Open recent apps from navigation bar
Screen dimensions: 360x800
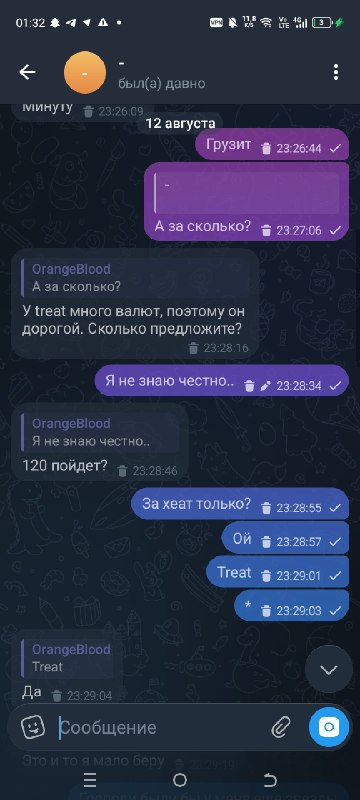[90, 780]
